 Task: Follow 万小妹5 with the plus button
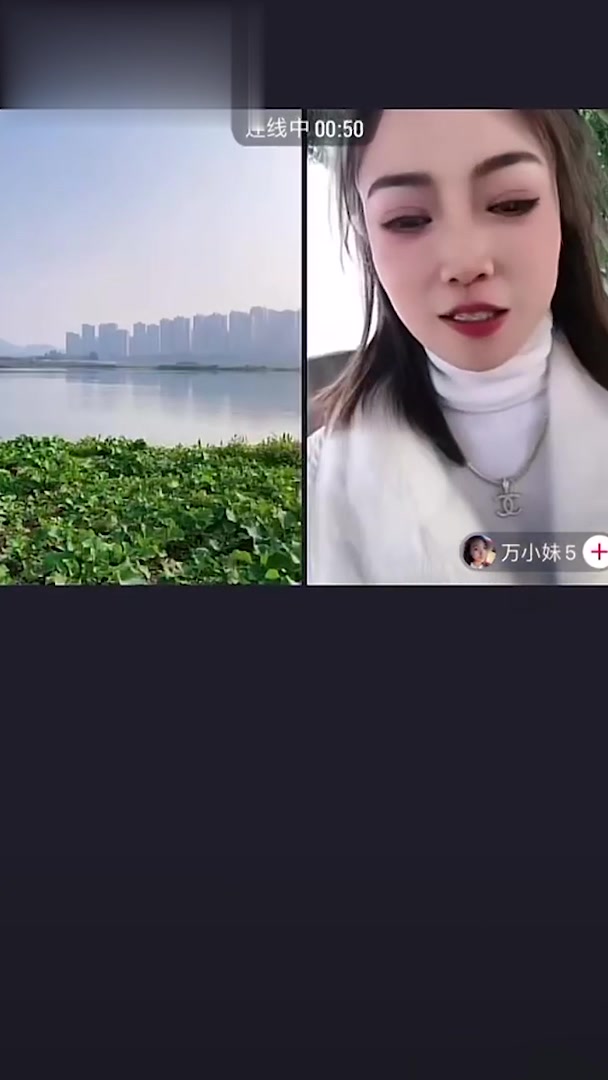point(598,552)
